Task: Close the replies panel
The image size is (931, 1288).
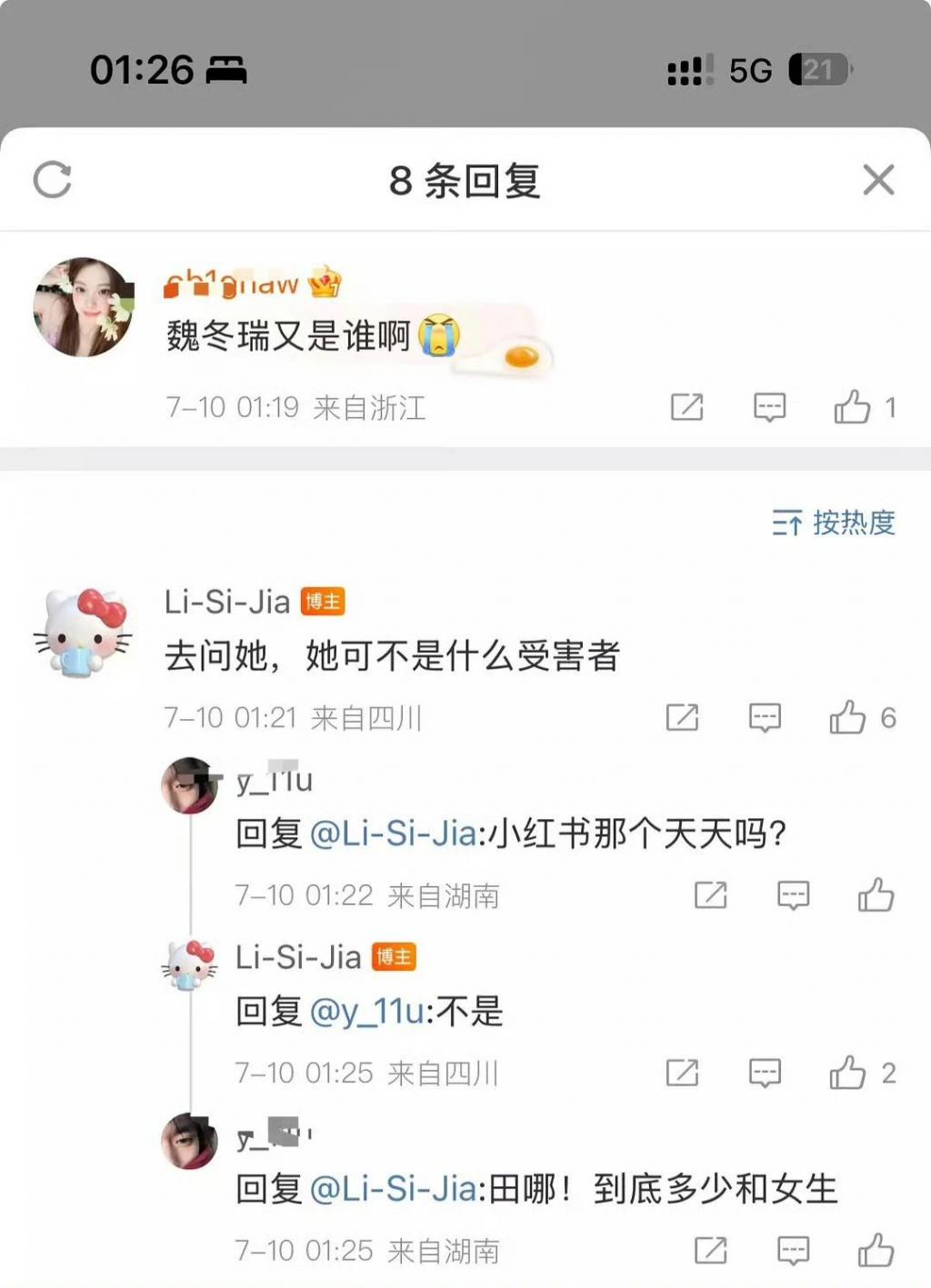Action: (x=878, y=179)
